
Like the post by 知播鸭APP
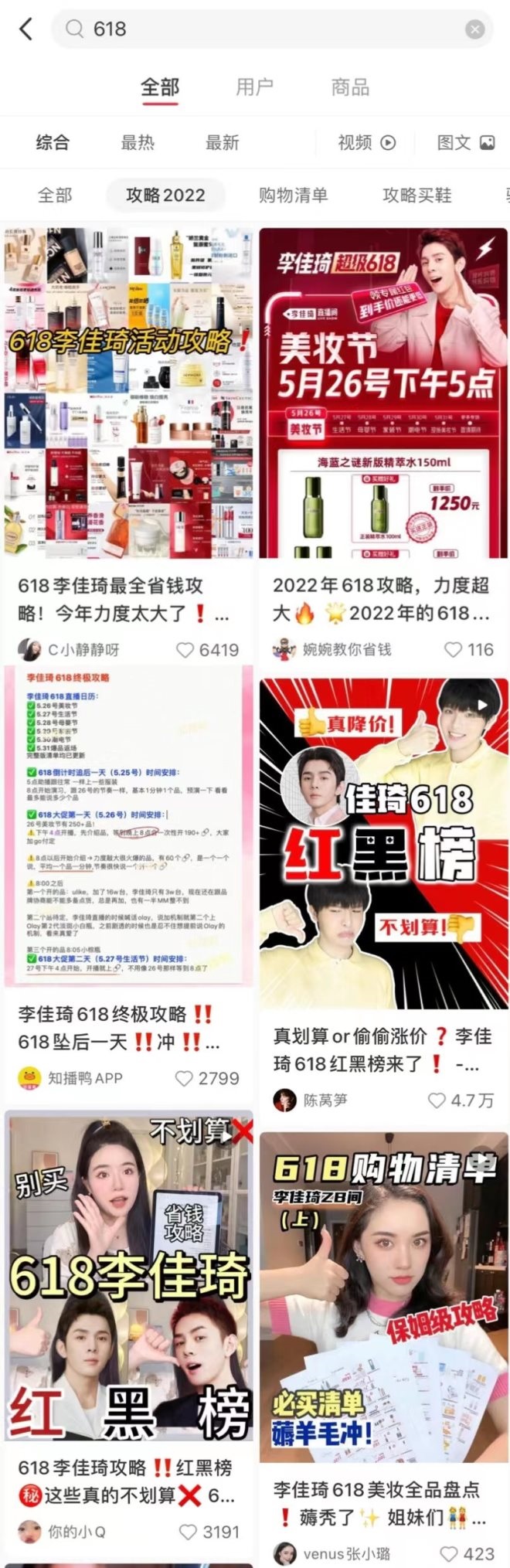[185, 1078]
